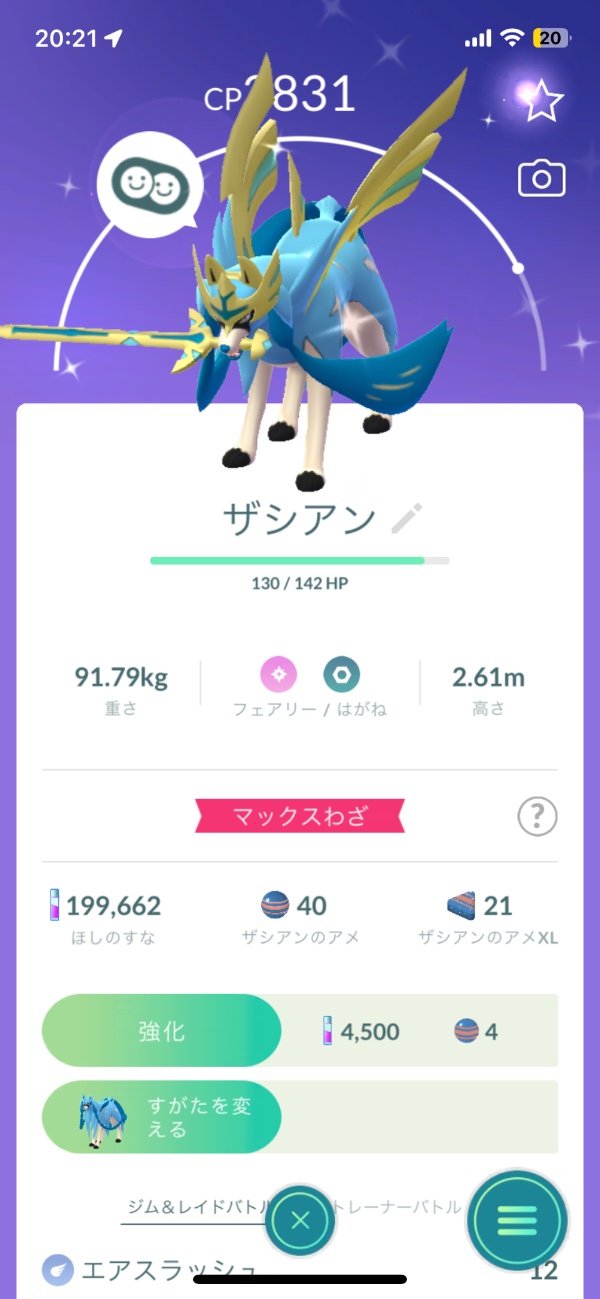Open the round hamburger menu button
600x1299 pixels.
(x=517, y=1220)
